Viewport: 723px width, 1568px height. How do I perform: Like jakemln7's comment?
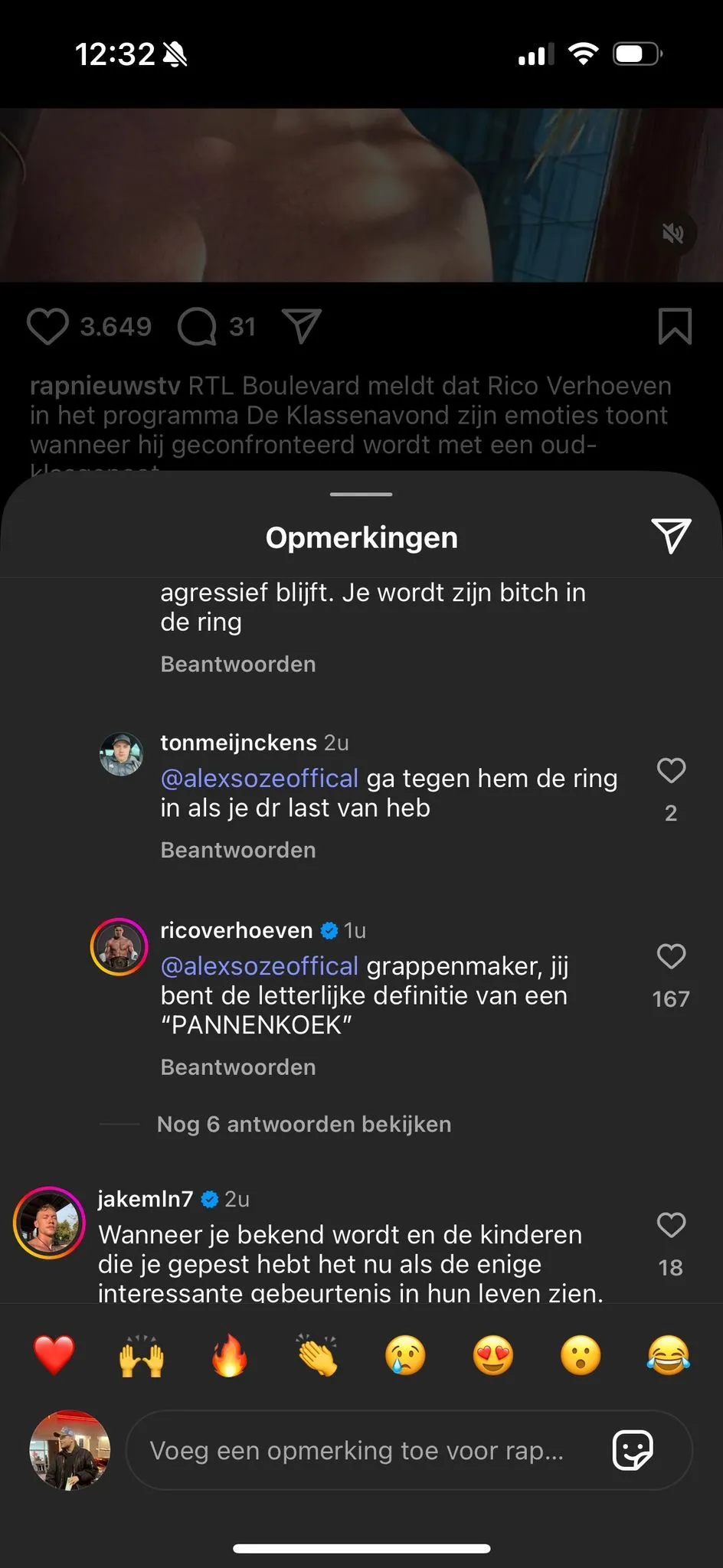(x=671, y=1225)
